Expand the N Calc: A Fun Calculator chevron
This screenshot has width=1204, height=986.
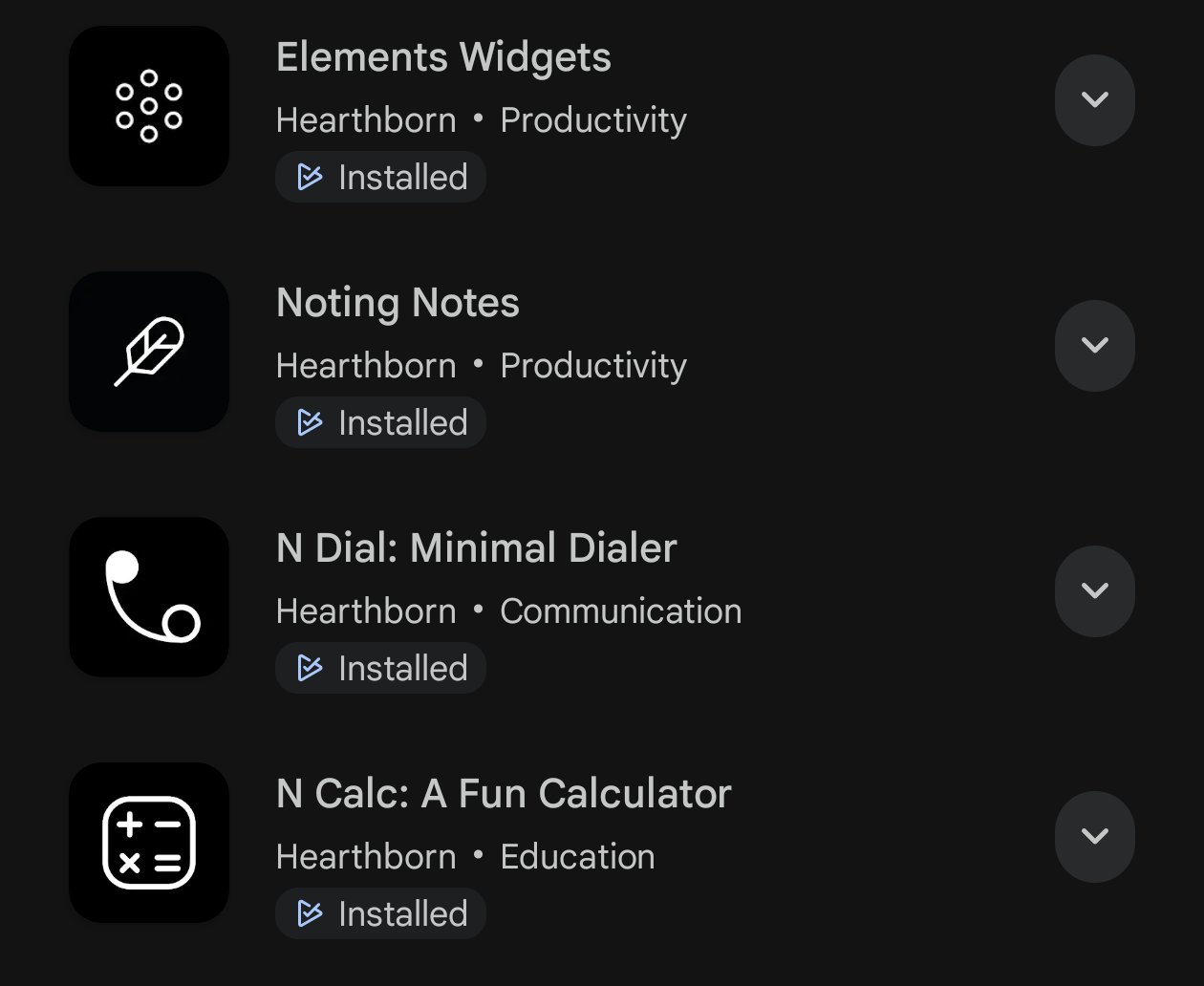tap(1094, 837)
